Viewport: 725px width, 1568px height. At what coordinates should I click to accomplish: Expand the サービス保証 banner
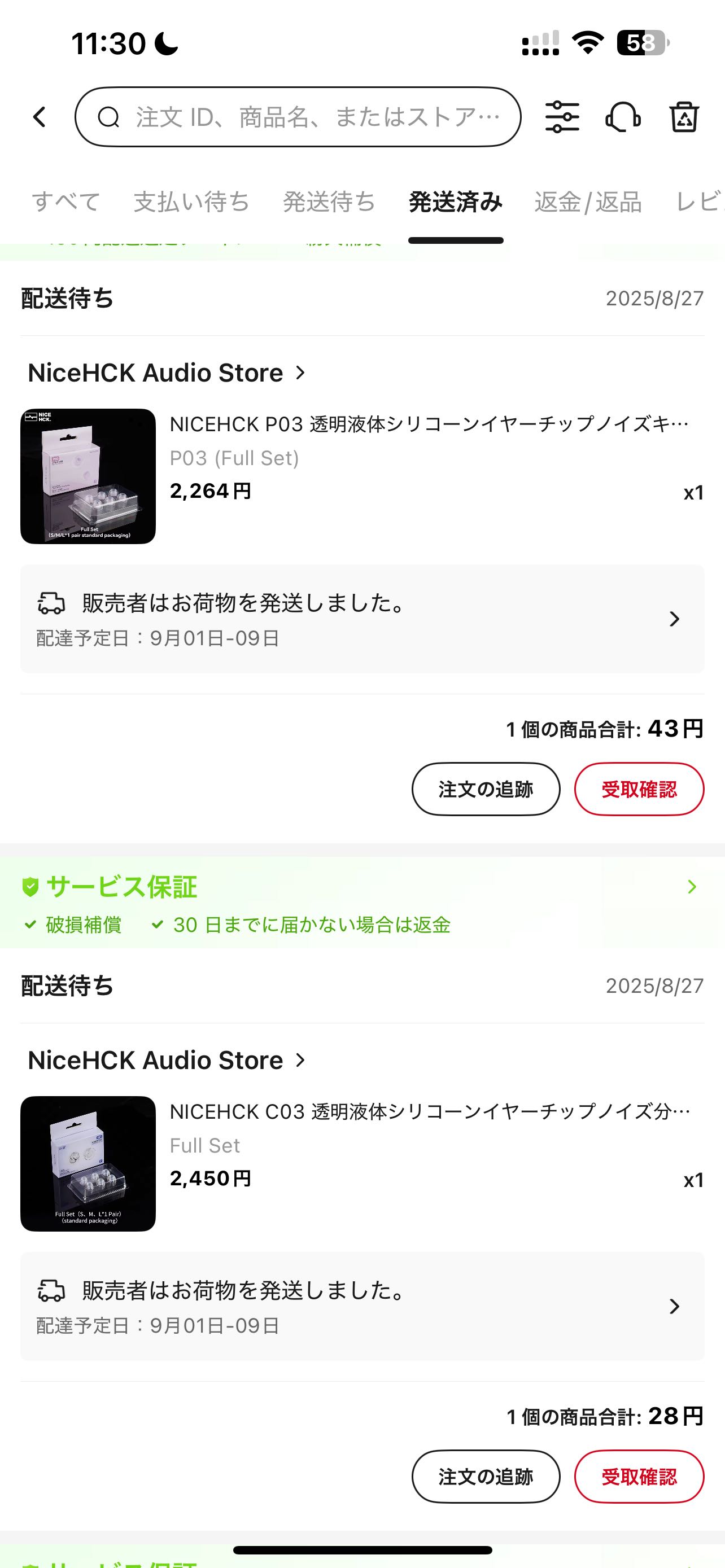pos(362,902)
